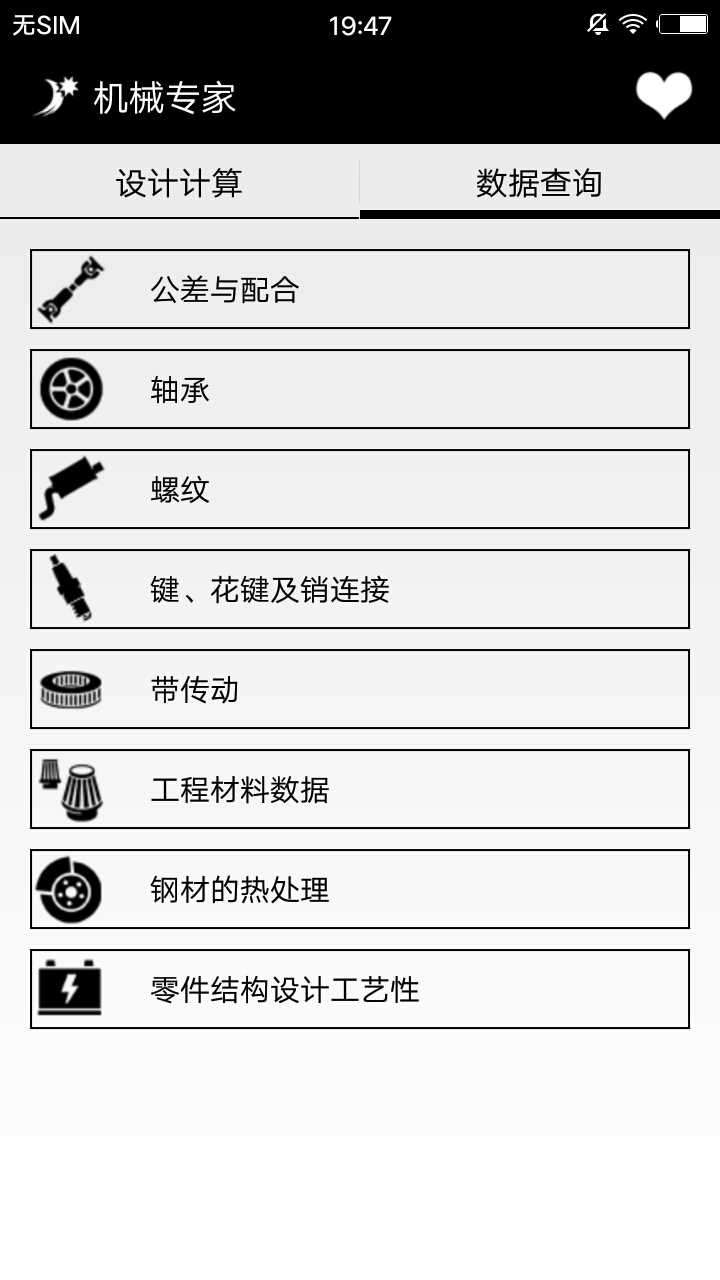Open the 轴承 bearing lookup
This screenshot has width=720, height=1280.
(x=360, y=388)
